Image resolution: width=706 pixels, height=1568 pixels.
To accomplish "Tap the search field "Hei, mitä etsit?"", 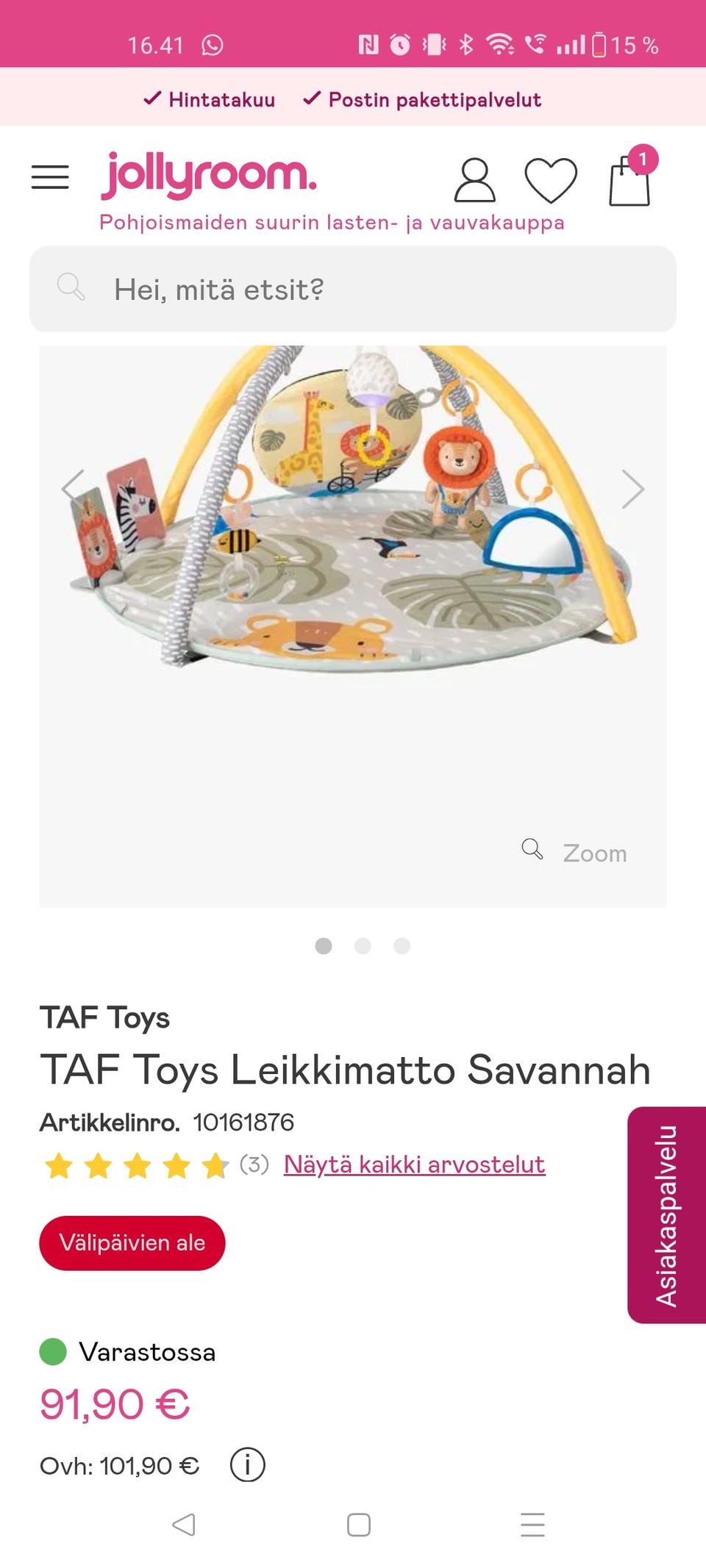I will 353,289.
